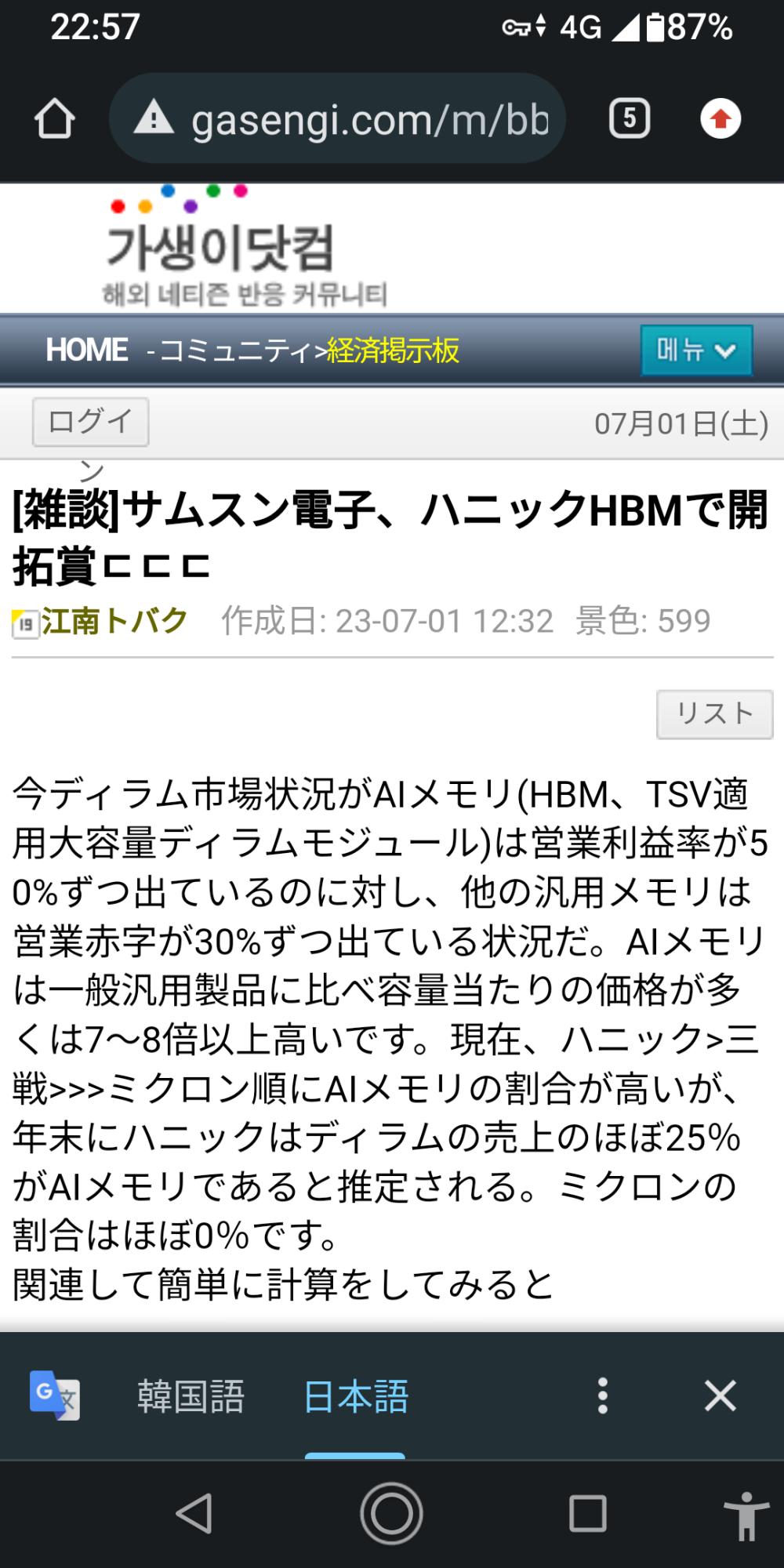Go to the browser home page
The height and width of the screenshot is (1568, 784).
55,119
